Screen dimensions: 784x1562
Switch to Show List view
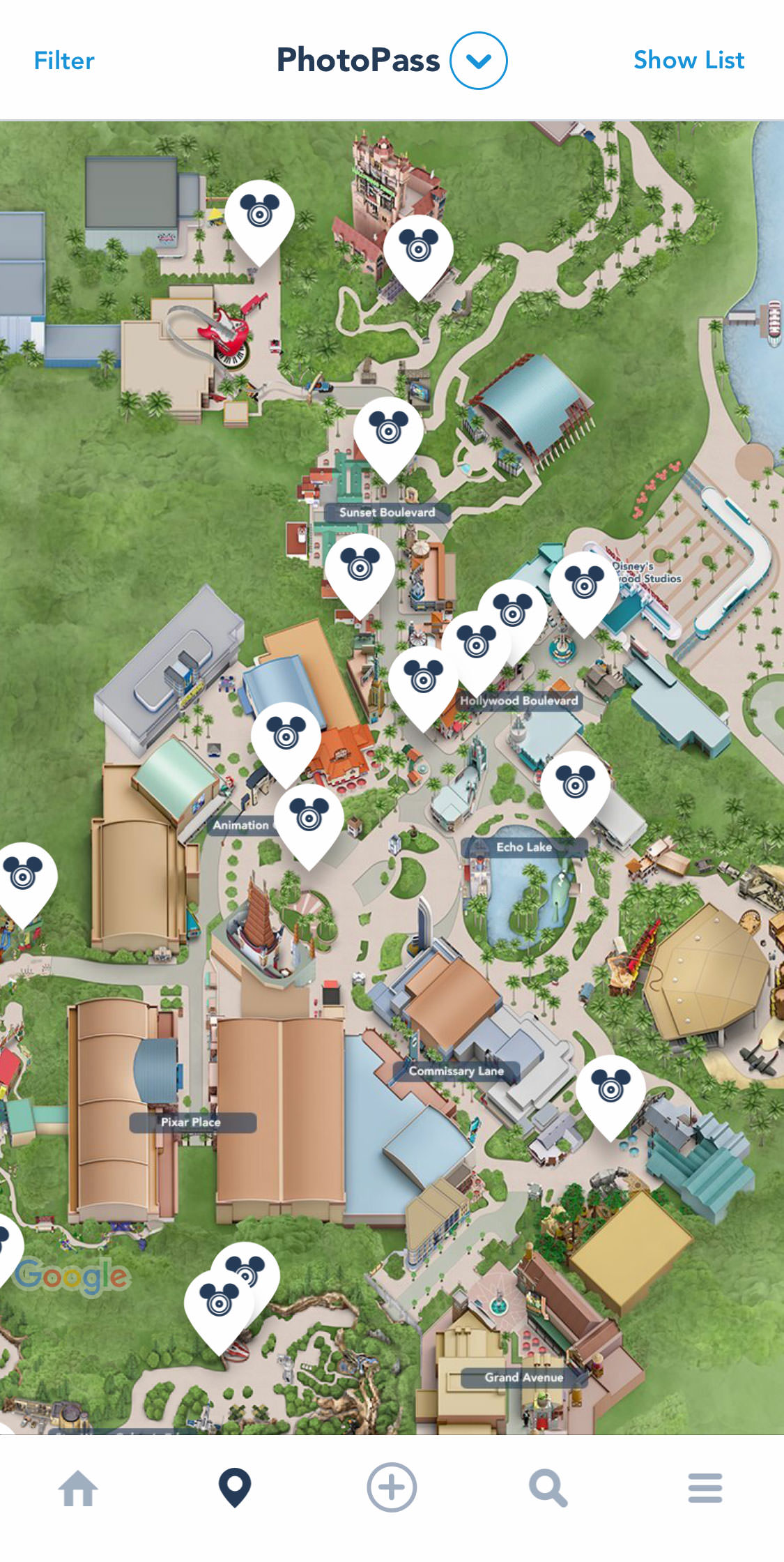[x=689, y=60]
